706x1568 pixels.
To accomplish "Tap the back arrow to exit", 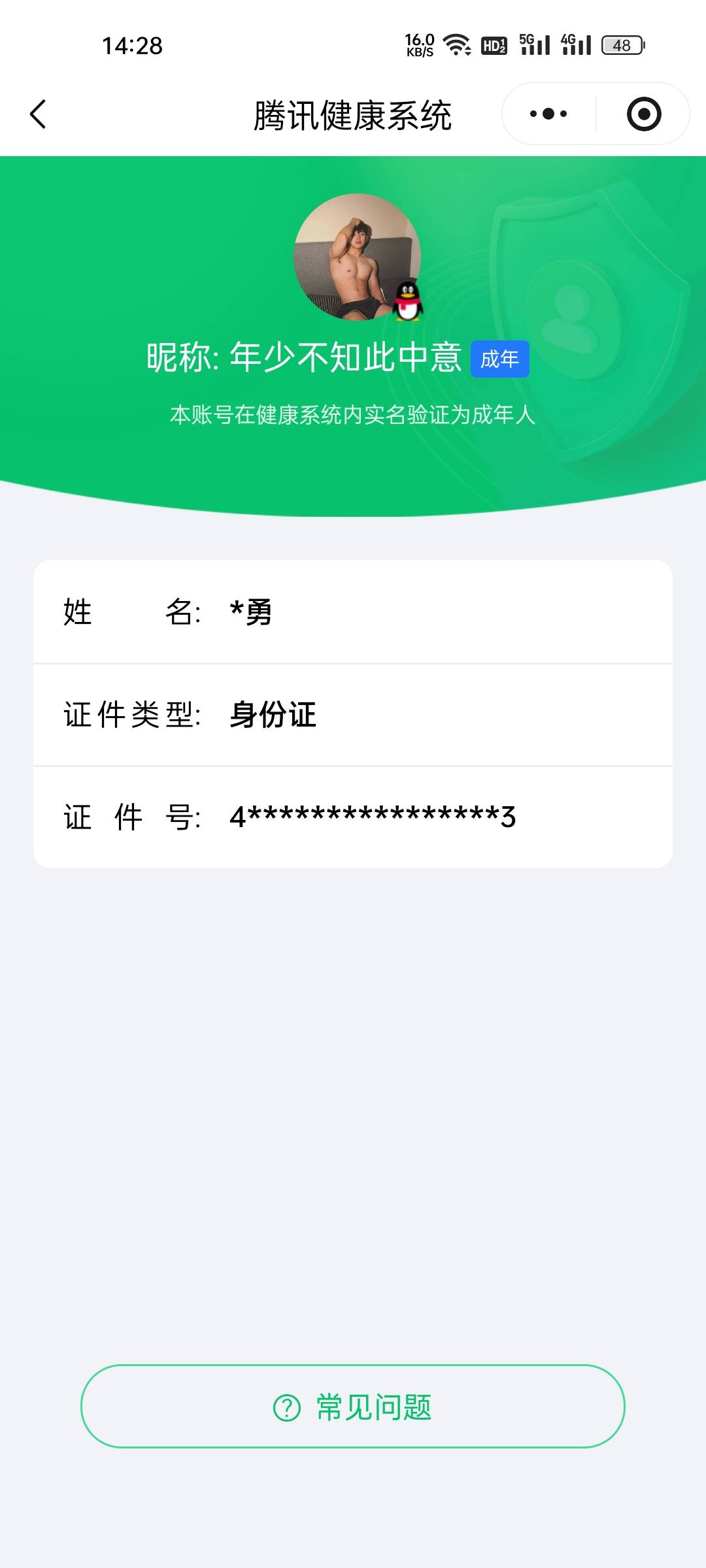I will click(37, 114).
